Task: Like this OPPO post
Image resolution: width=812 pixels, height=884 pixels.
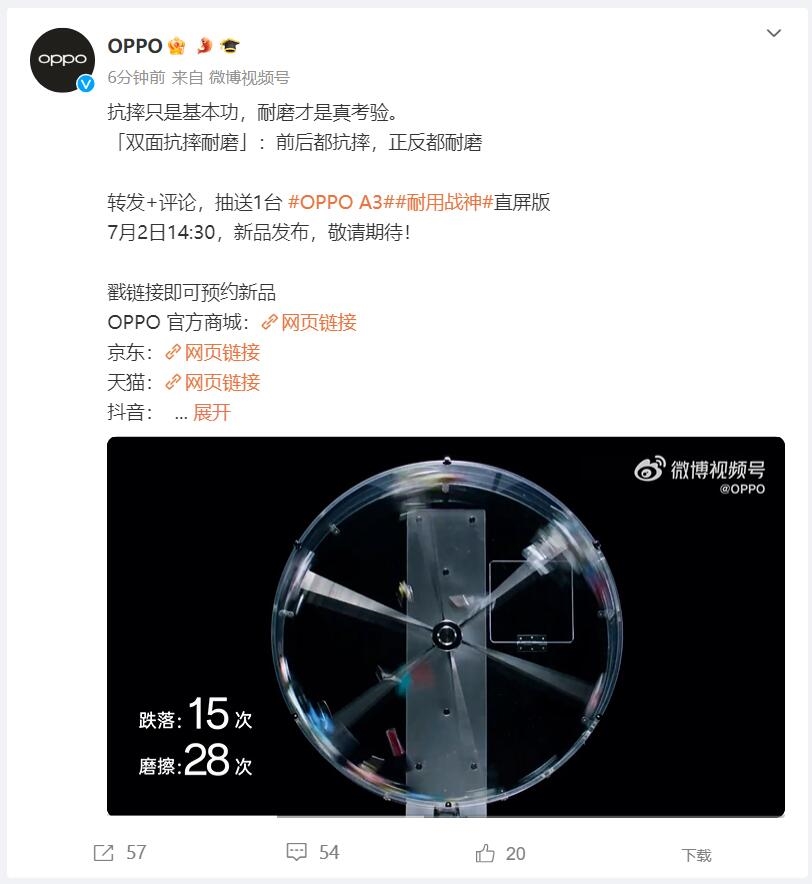Action: coord(501,852)
